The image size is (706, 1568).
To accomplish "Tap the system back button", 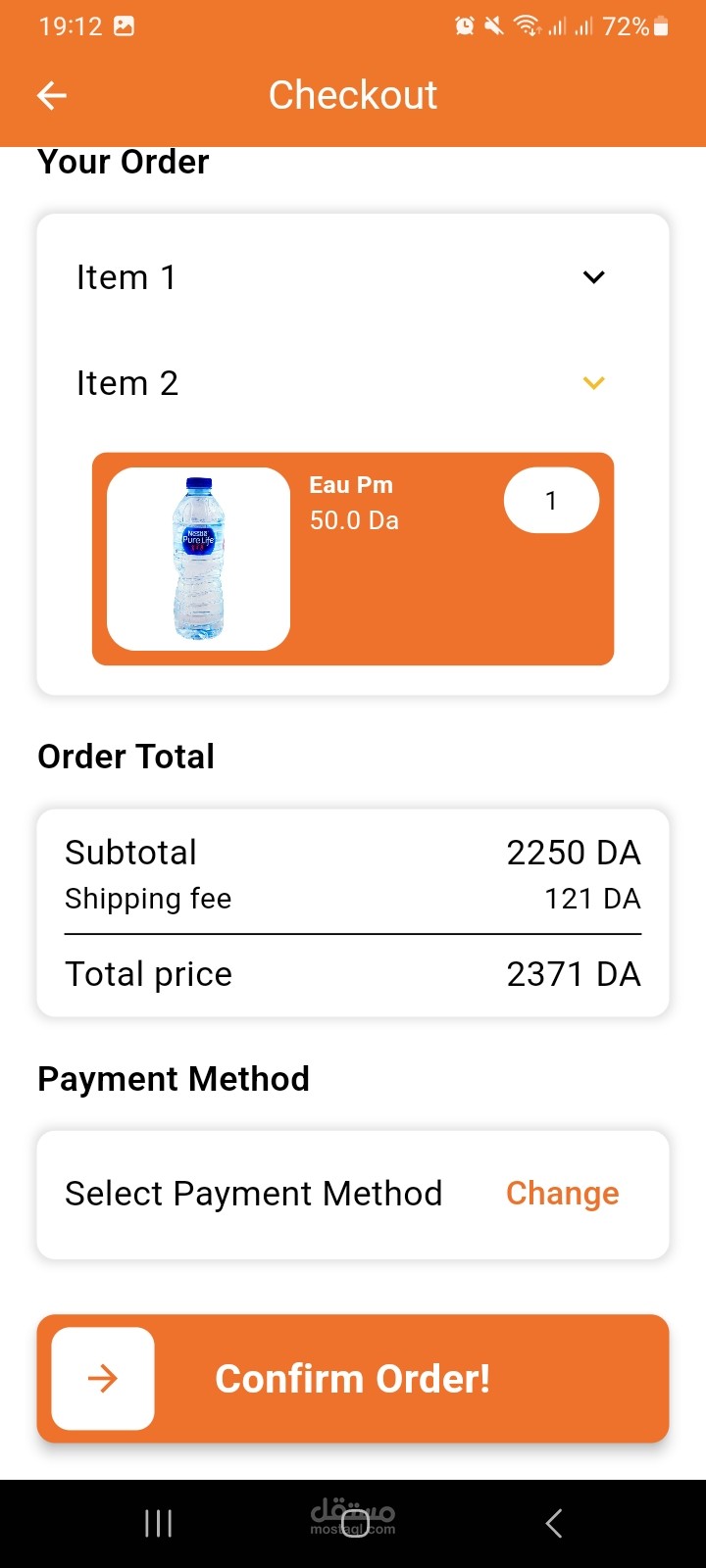I will click(553, 1523).
